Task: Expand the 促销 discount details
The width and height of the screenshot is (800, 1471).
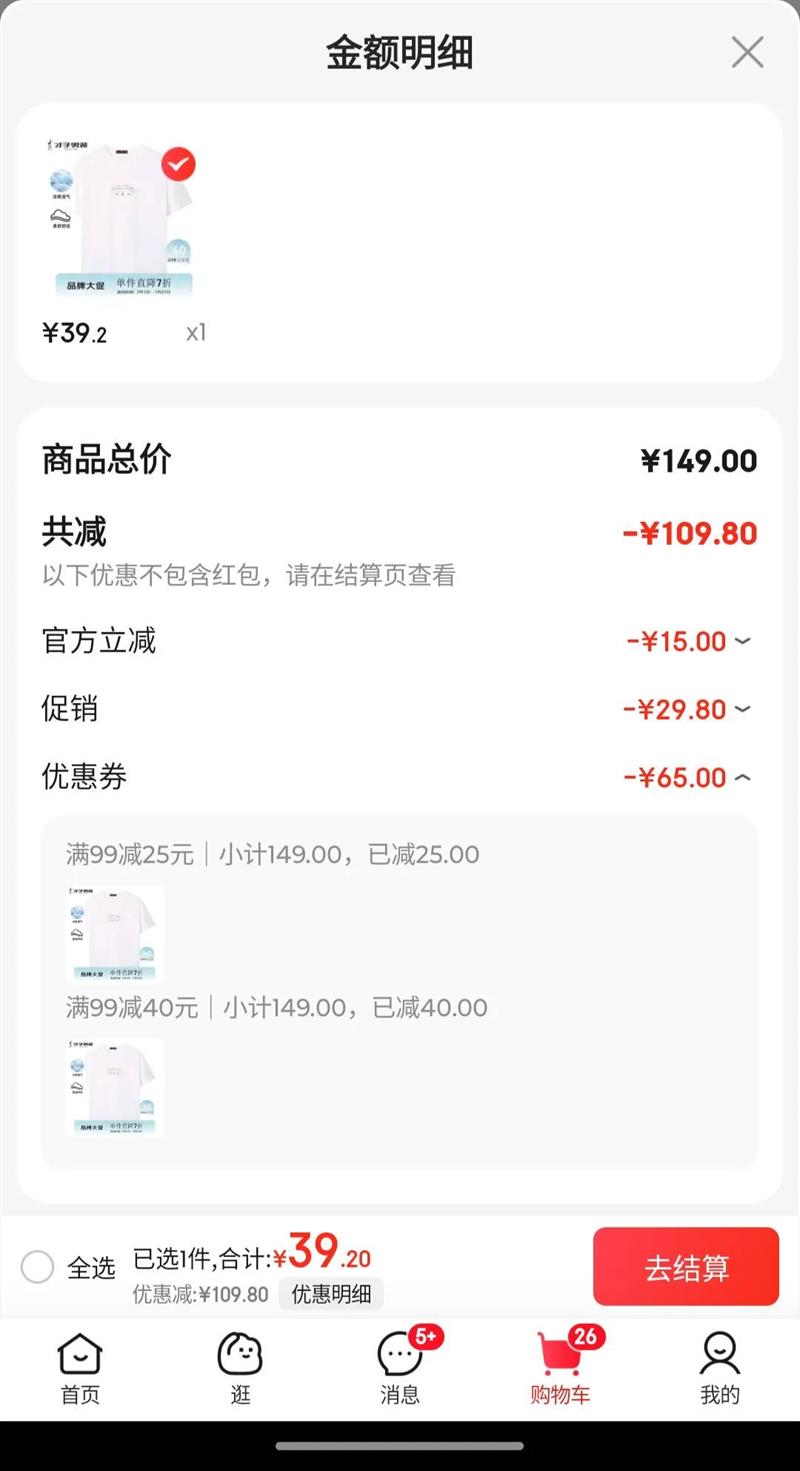Action: 742,709
